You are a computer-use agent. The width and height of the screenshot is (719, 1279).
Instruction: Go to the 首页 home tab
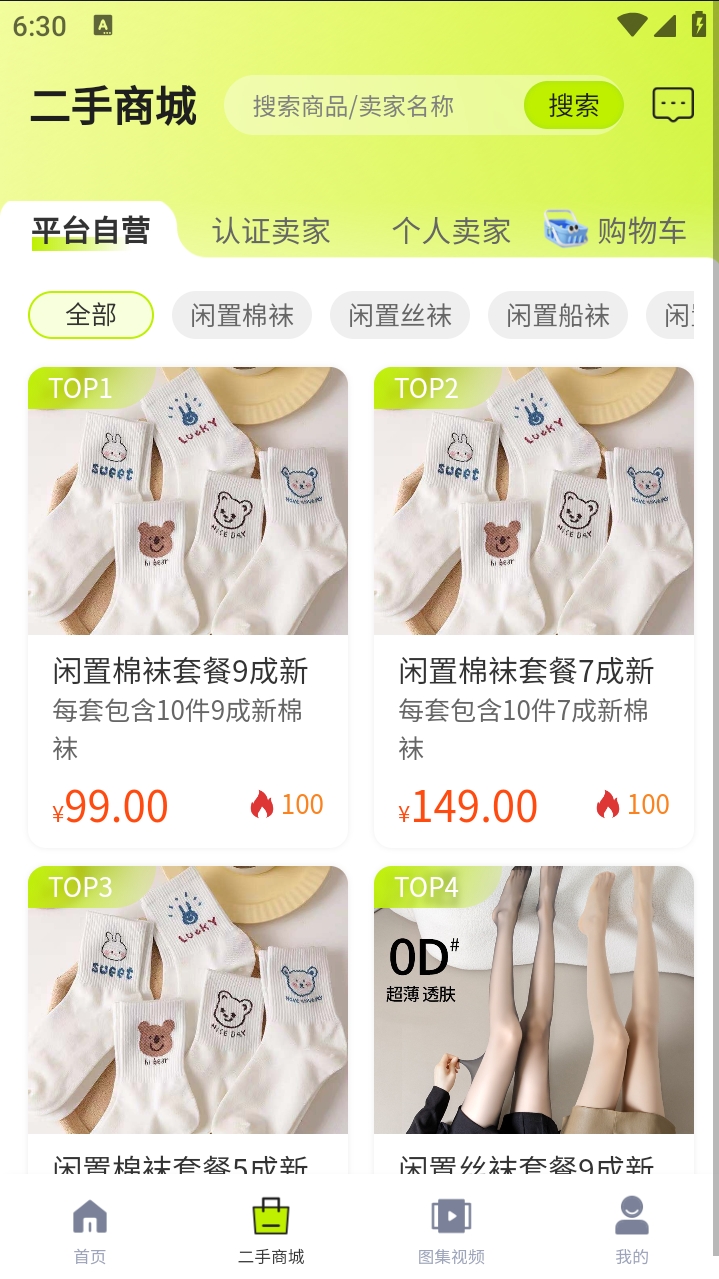90,1231
